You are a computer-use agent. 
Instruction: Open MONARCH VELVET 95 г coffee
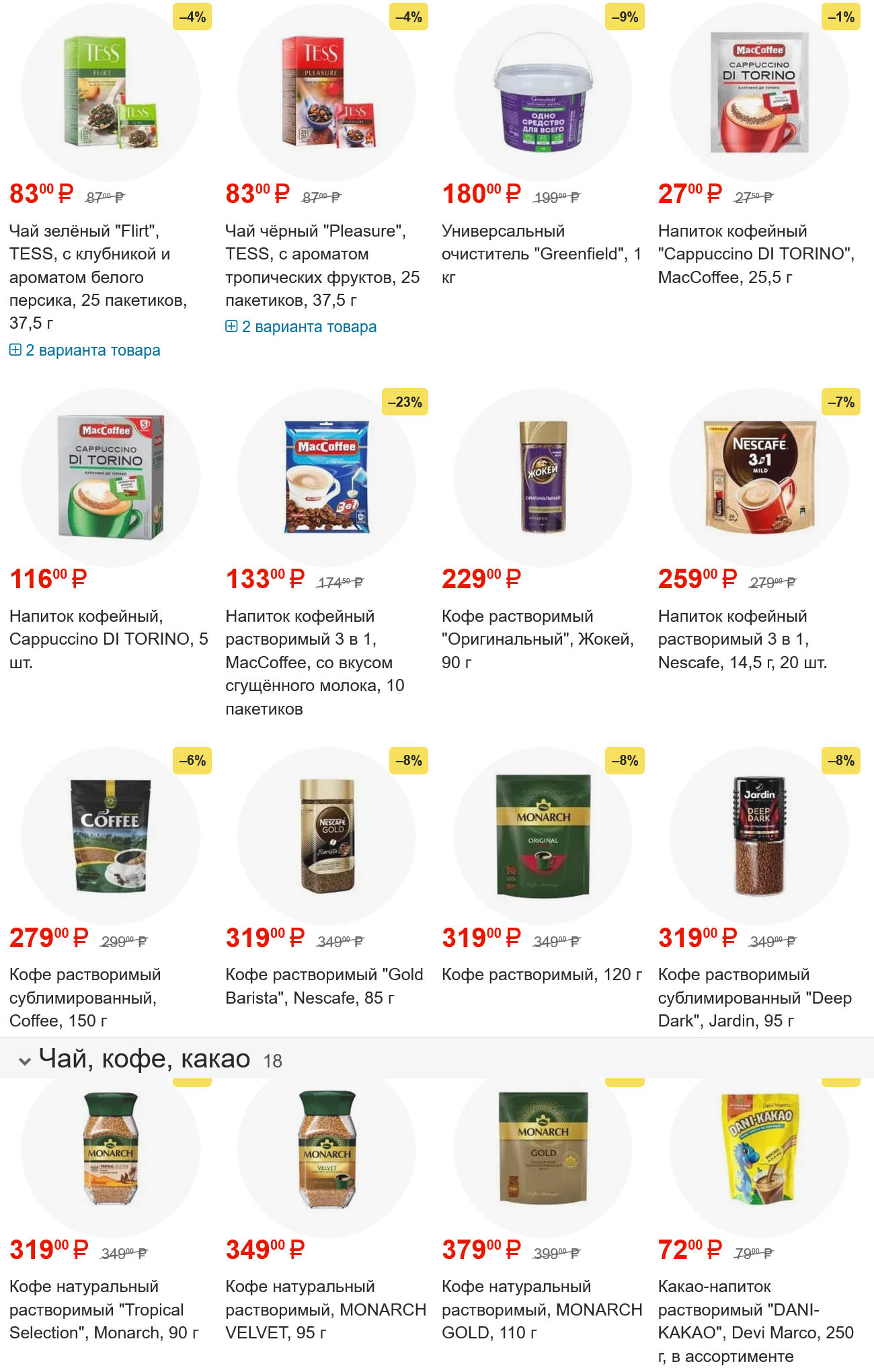(x=325, y=1309)
